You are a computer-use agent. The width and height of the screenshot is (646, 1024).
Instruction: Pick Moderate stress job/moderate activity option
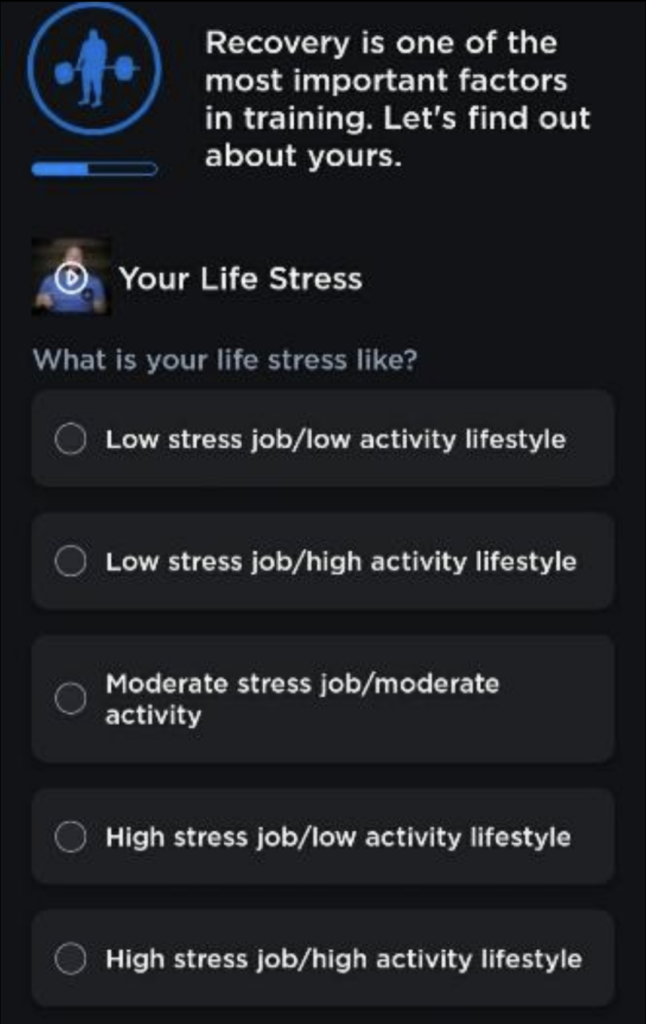click(x=70, y=699)
